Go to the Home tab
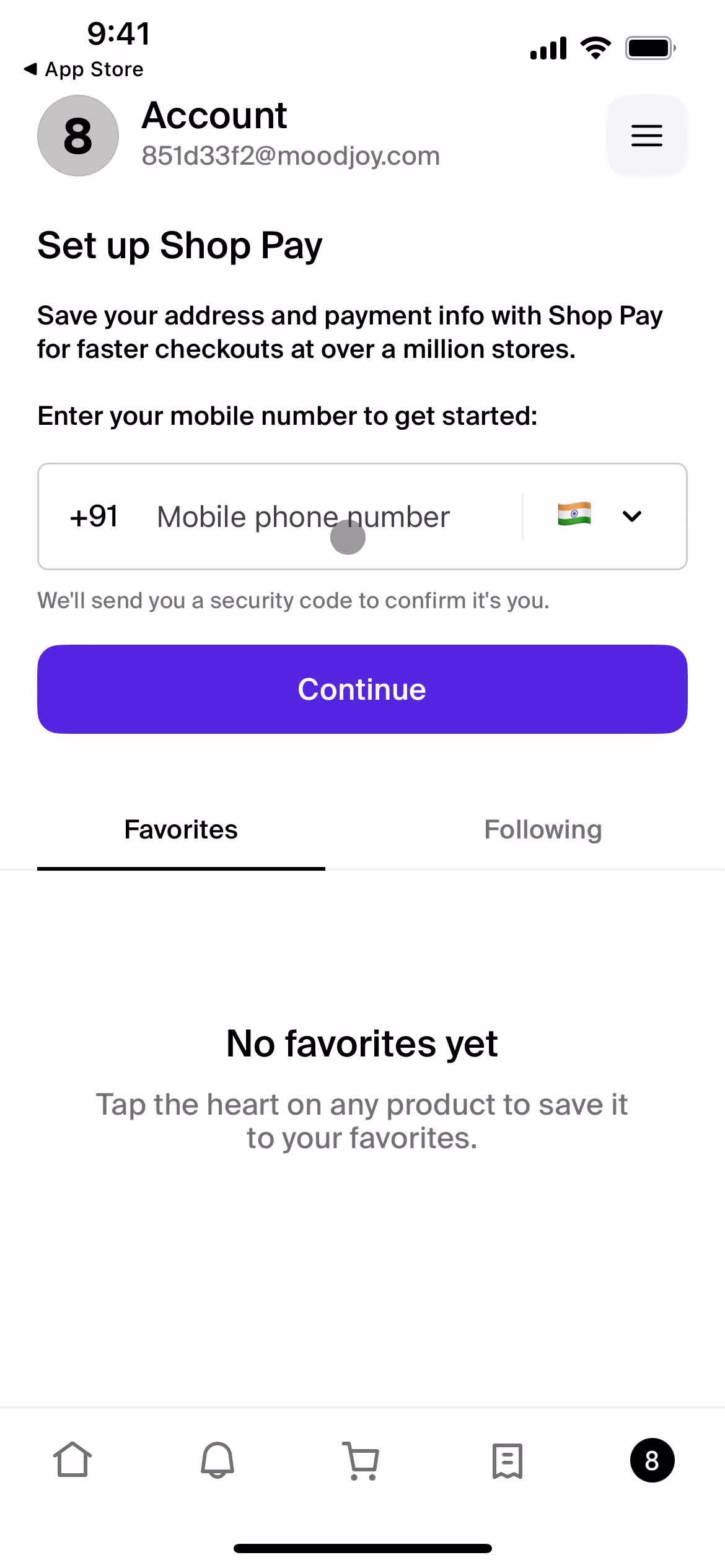Screen dimensions: 725x1568 72,1460
